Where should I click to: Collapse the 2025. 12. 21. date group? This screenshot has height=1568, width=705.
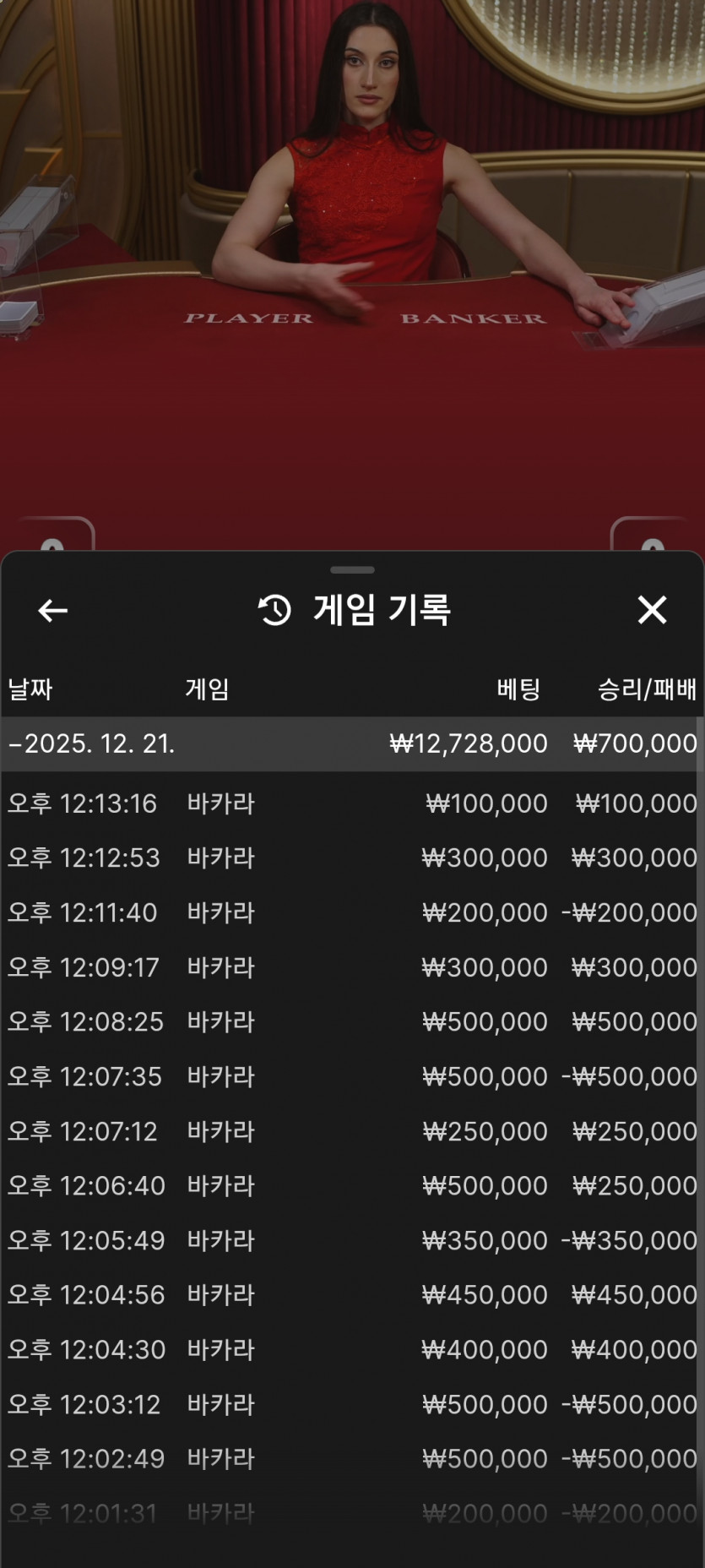pyautogui.click(x=91, y=743)
